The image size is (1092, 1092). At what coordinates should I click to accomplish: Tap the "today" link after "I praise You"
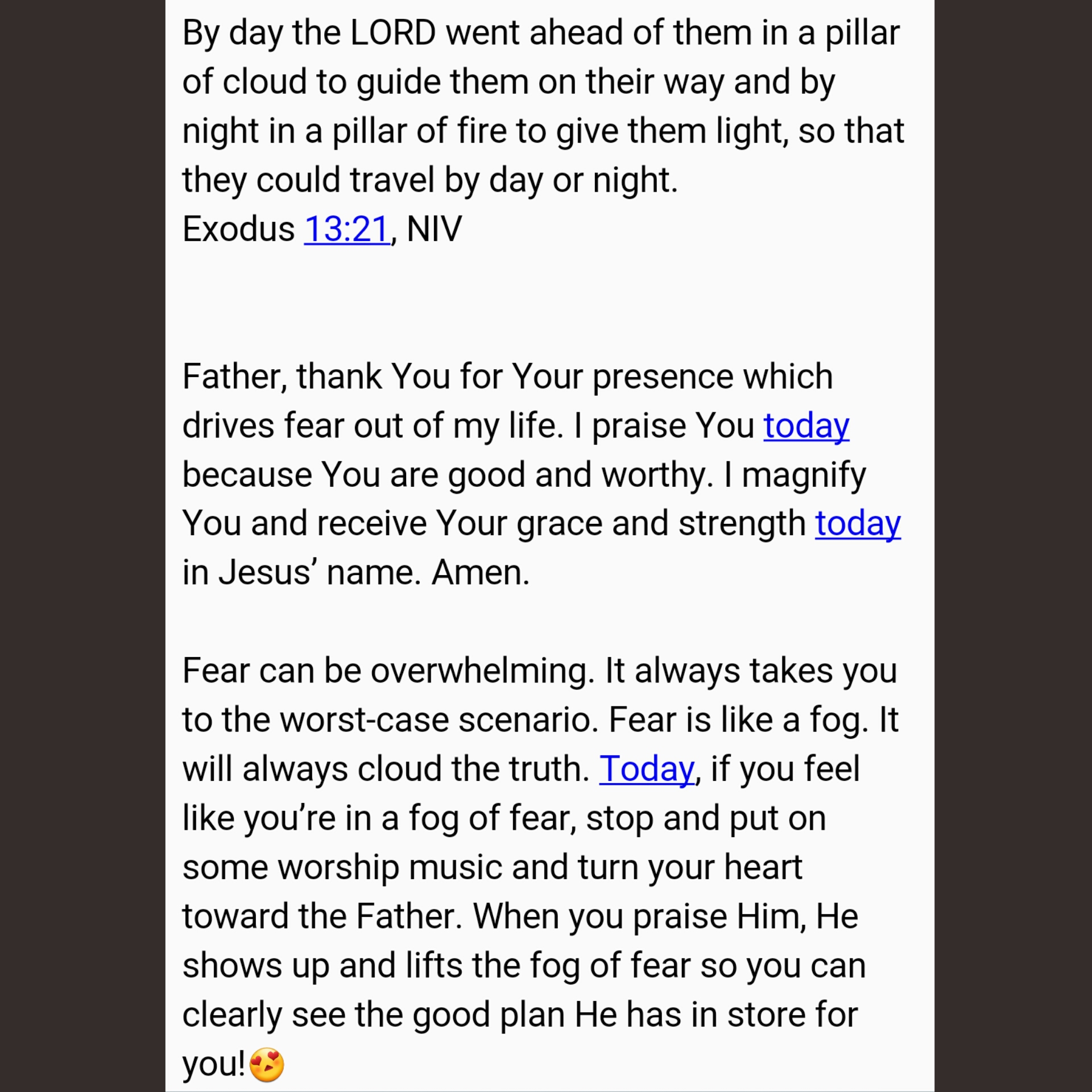[806, 425]
